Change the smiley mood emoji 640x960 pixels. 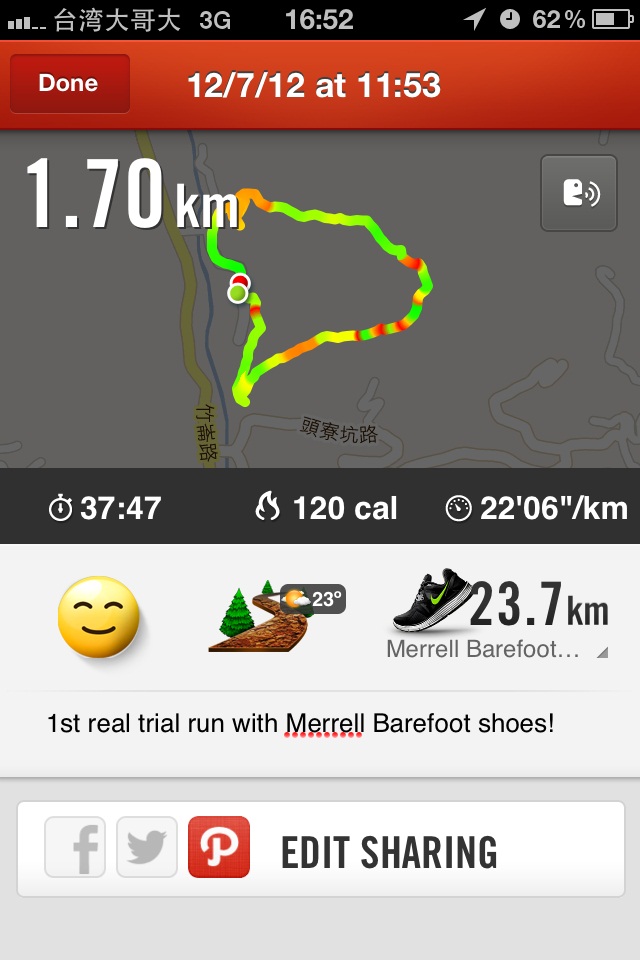click(x=98, y=617)
